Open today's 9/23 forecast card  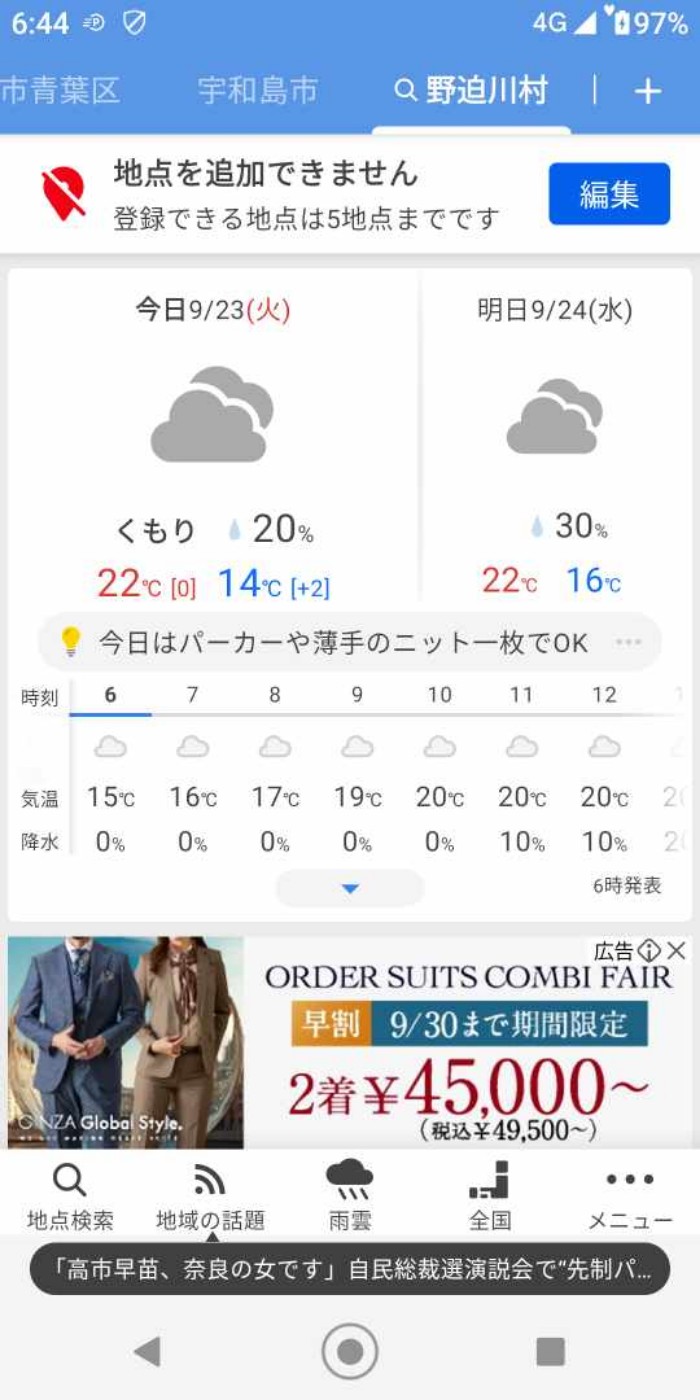tap(213, 440)
